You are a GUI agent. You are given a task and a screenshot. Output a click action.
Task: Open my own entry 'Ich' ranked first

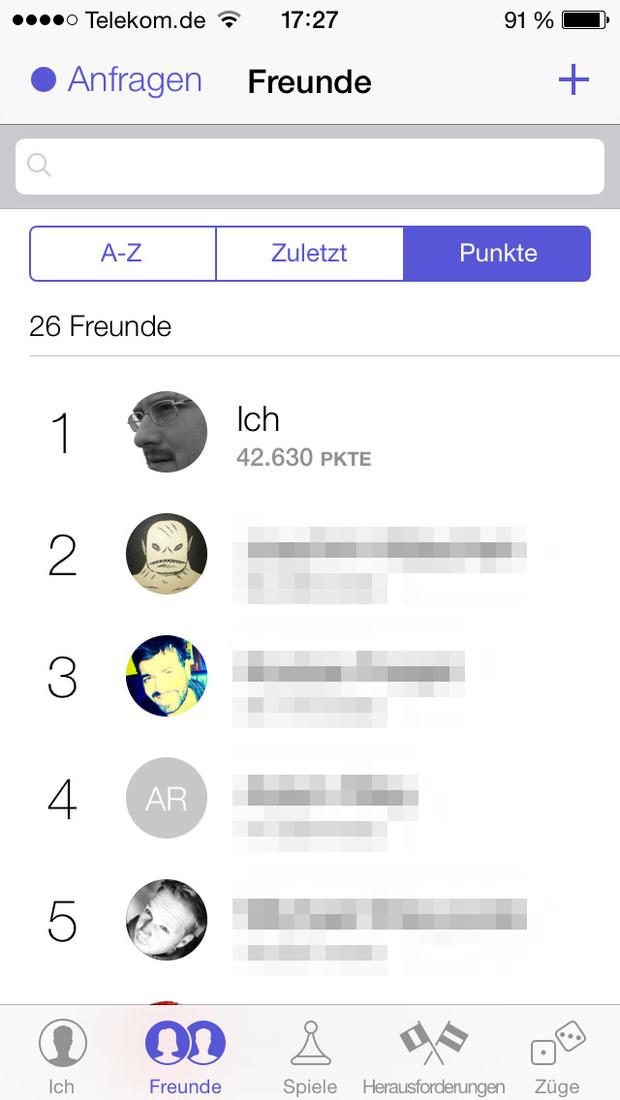310,432
